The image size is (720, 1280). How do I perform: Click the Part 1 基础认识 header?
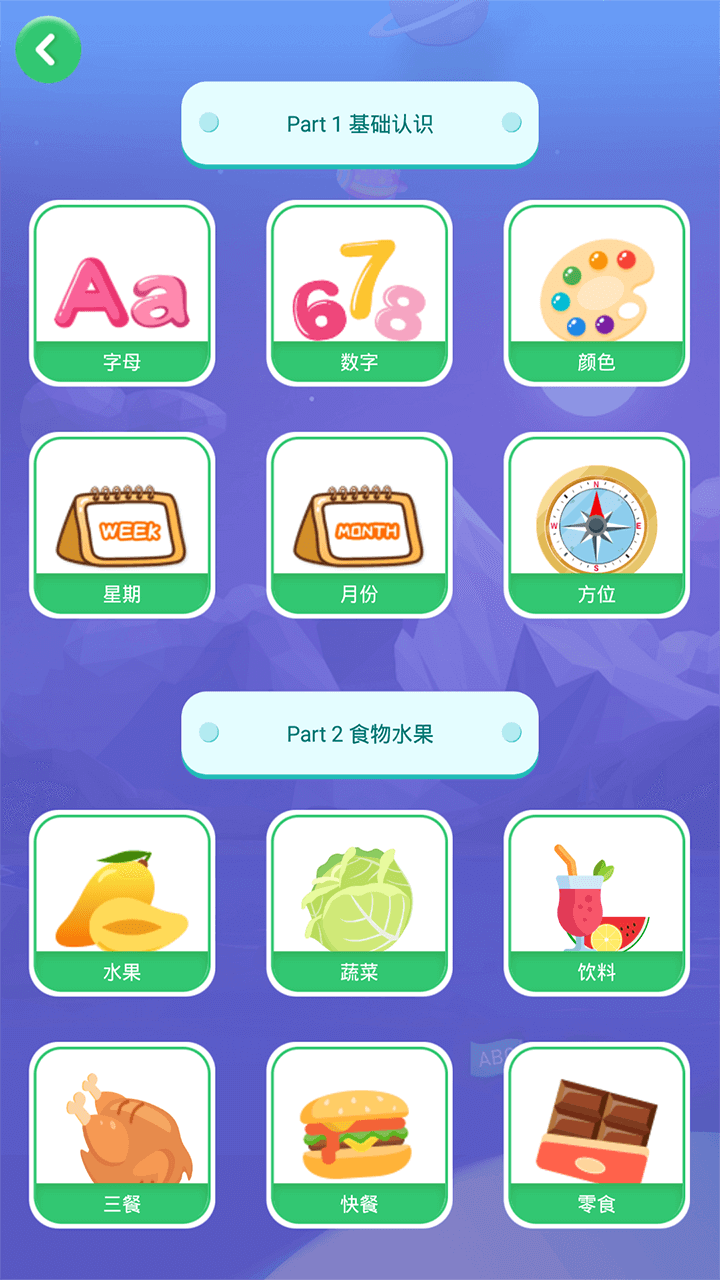click(x=359, y=123)
